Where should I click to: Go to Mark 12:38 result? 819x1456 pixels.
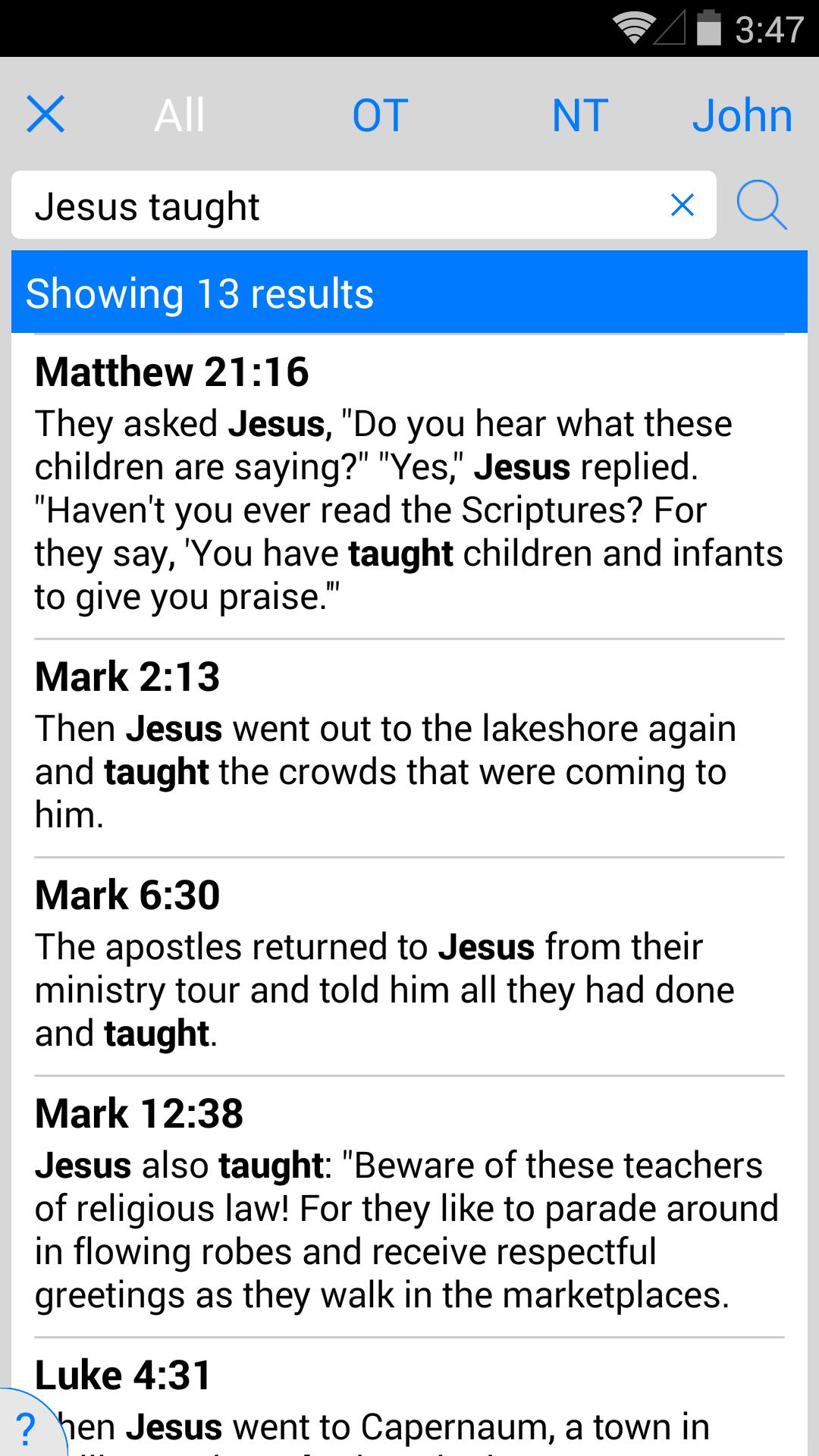pos(409,1206)
